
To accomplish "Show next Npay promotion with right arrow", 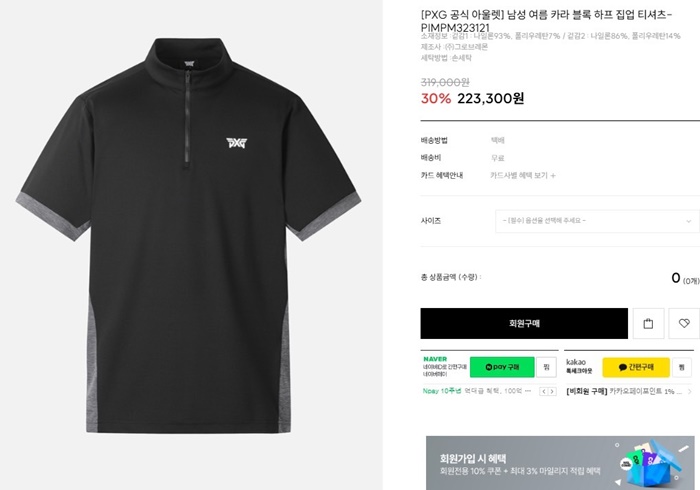I will [x=552, y=392].
